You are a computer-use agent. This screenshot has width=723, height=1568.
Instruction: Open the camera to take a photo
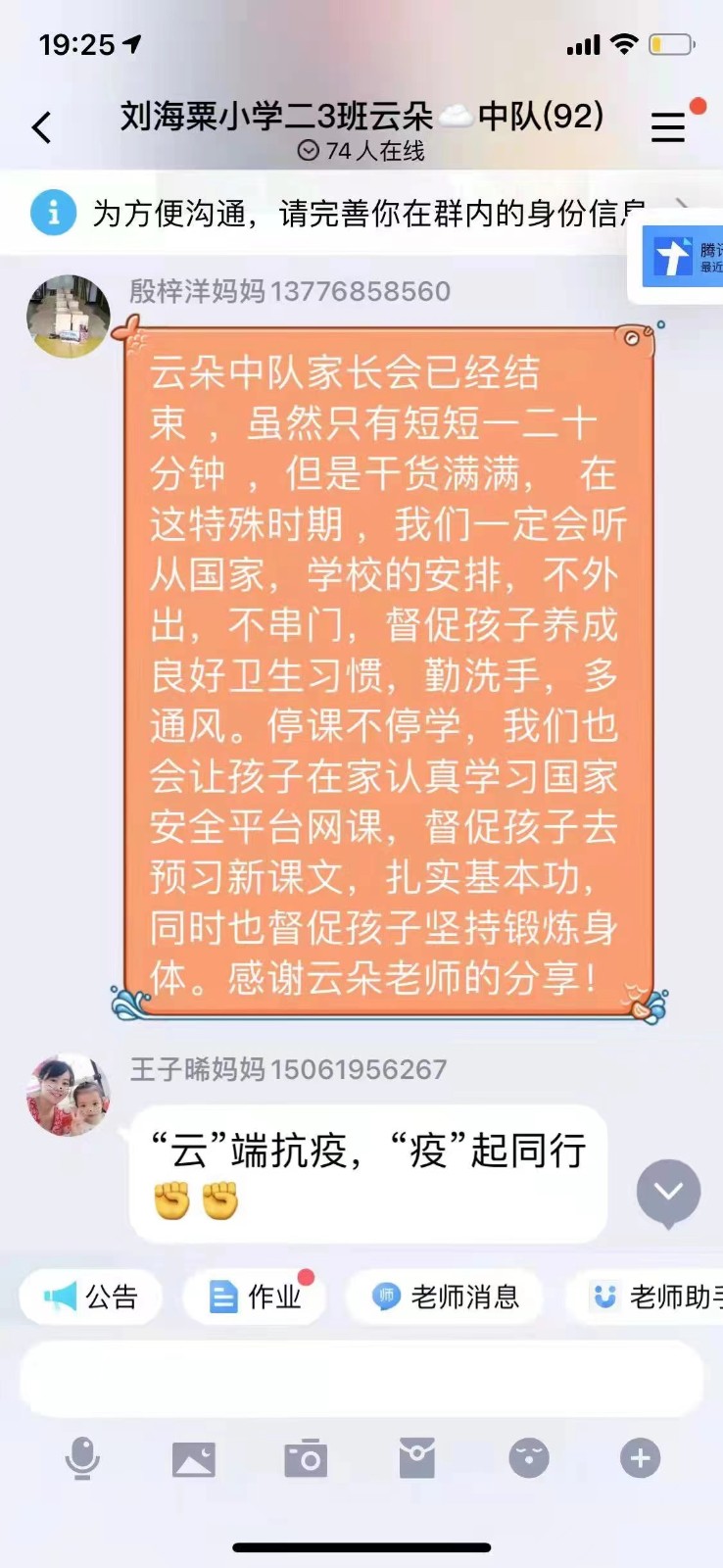point(306,1459)
